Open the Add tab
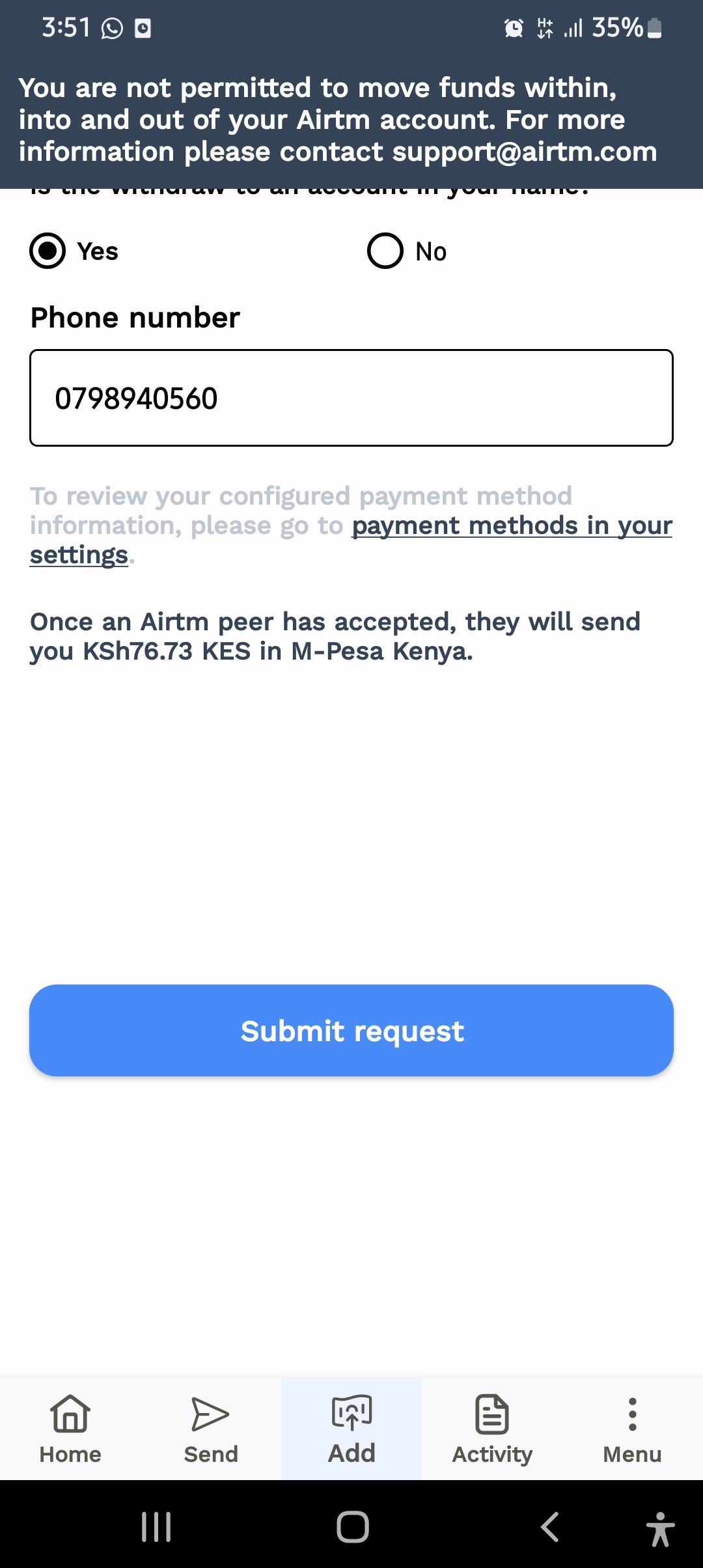This screenshot has height=1568, width=703. [351, 1429]
